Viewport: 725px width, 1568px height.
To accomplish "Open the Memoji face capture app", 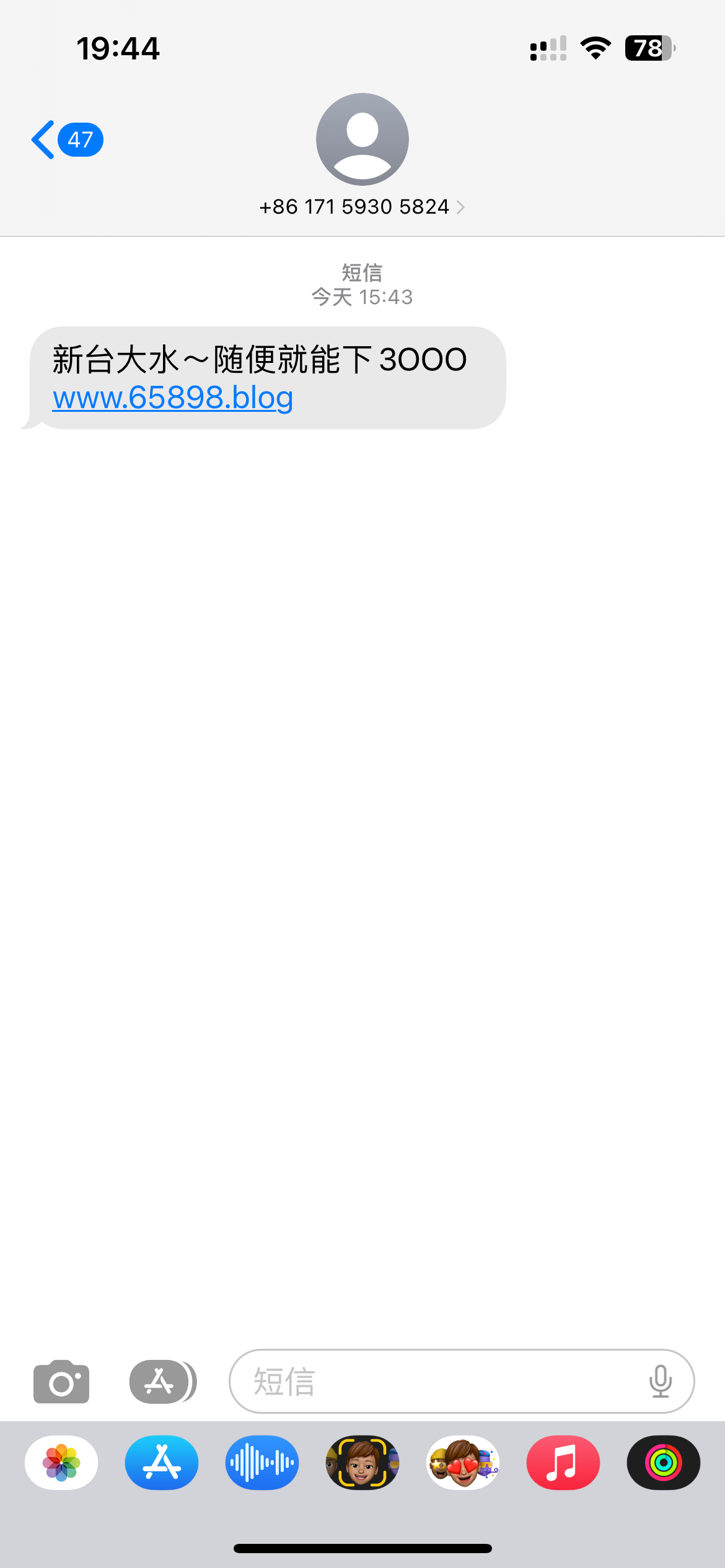I will point(362,1463).
